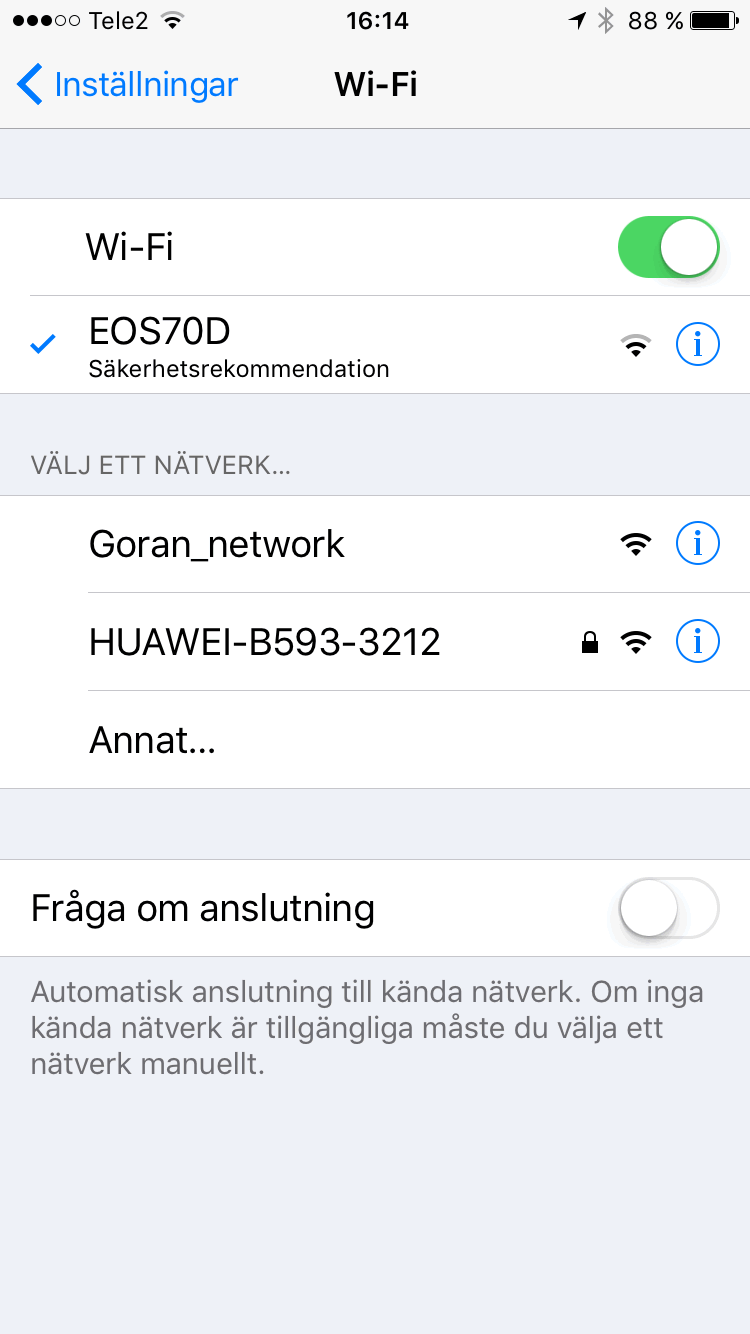Image resolution: width=750 pixels, height=1334 pixels.
Task: Show details for Goran_network
Action: pos(697,544)
